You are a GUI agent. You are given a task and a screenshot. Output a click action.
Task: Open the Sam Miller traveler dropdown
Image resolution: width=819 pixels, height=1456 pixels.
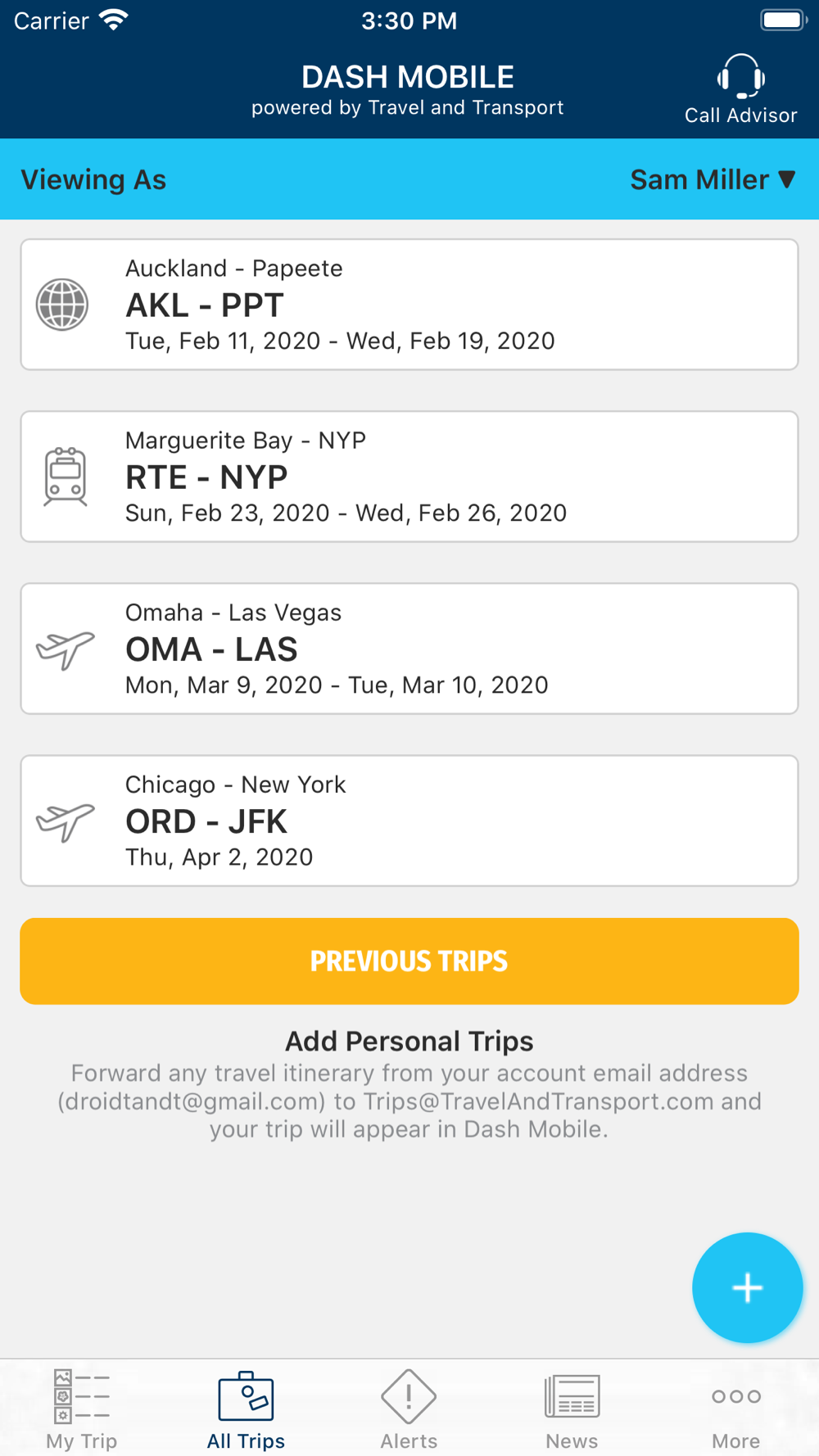[713, 179]
